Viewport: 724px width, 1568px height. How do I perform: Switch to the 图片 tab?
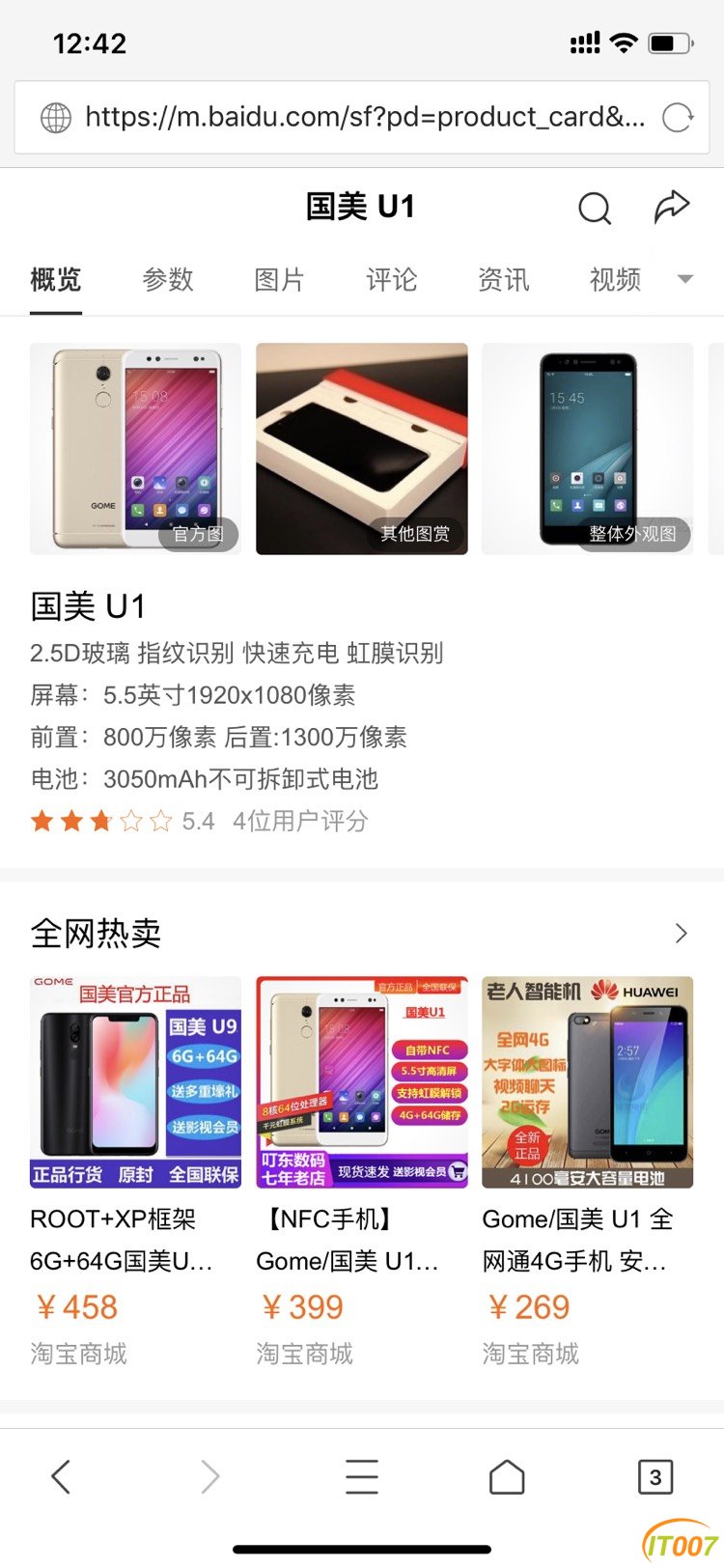[280, 280]
